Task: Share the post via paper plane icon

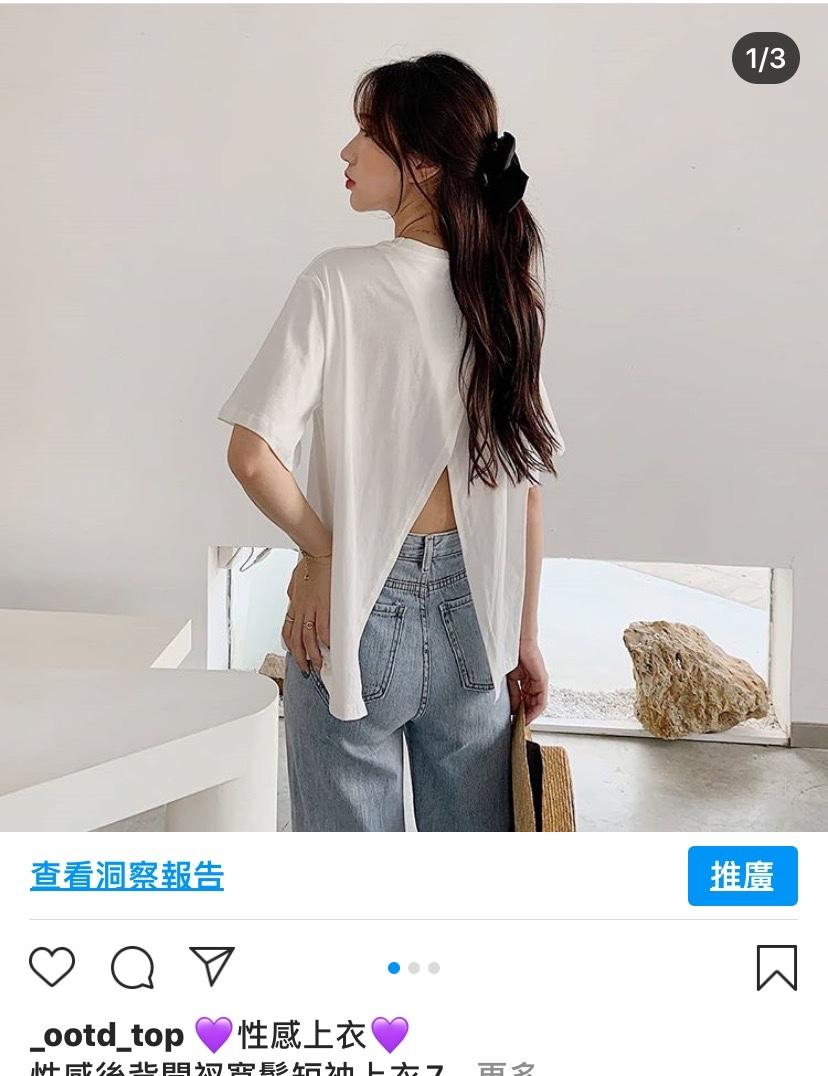Action: (212, 966)
